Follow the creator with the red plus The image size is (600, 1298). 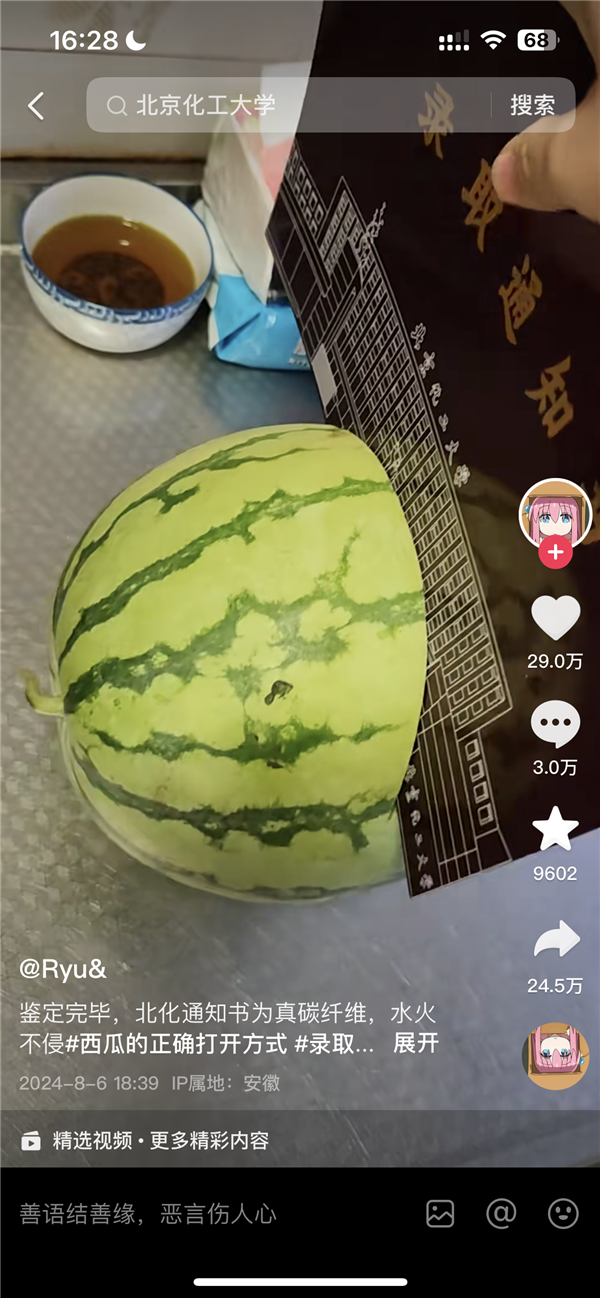555,552
